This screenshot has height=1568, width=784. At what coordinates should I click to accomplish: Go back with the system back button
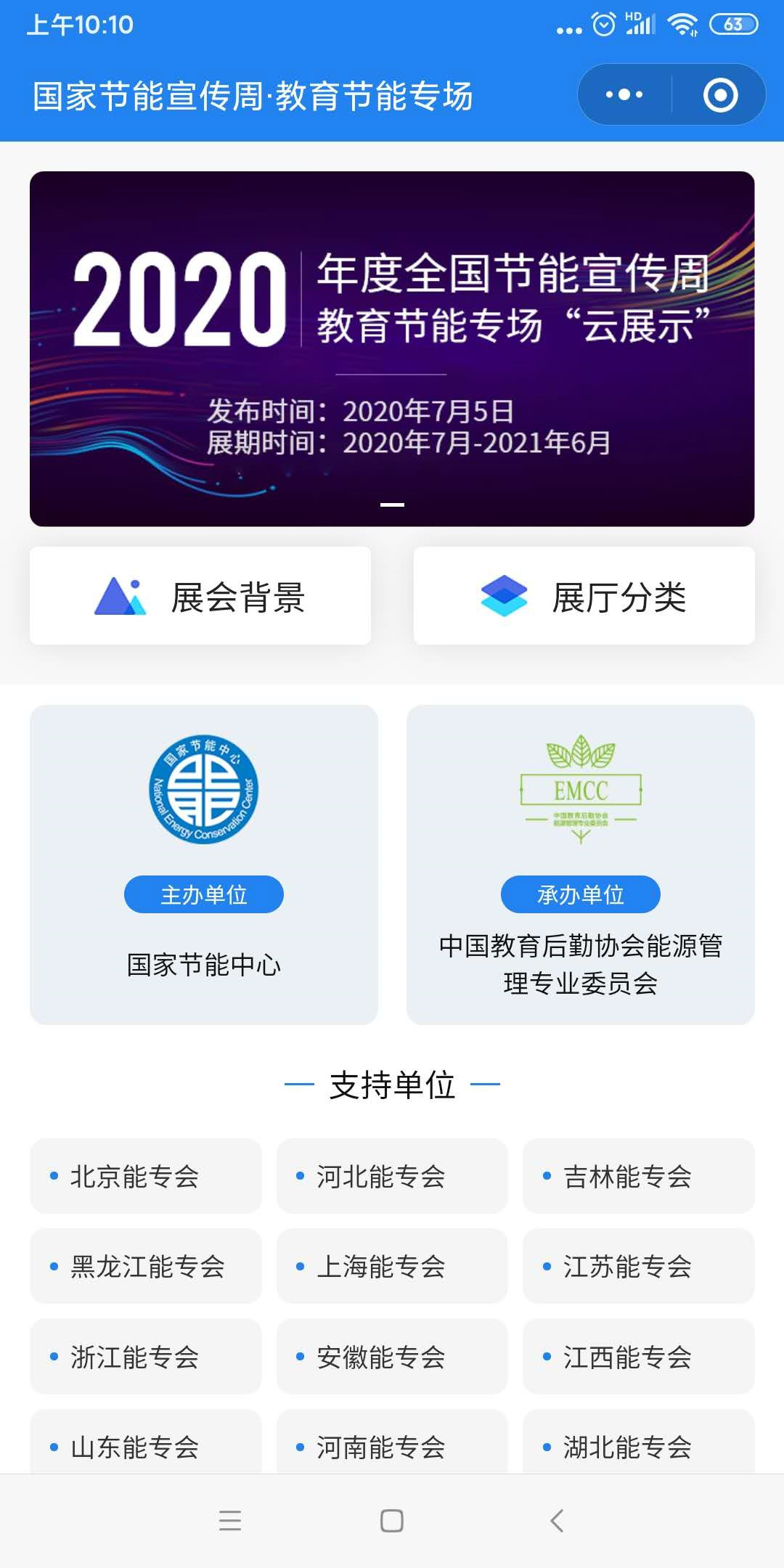557,1521
